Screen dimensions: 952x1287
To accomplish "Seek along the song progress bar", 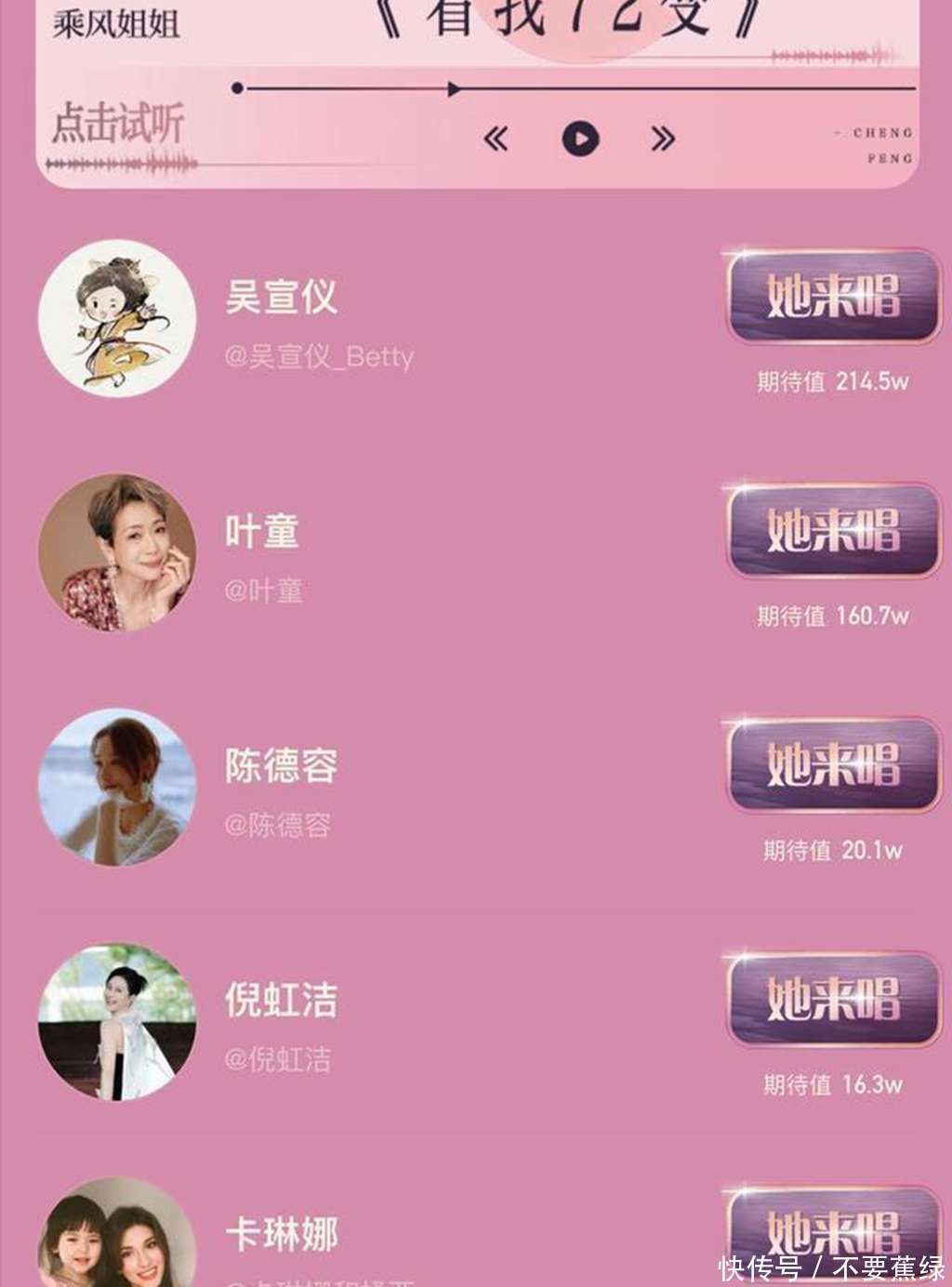I will [576, 89].
